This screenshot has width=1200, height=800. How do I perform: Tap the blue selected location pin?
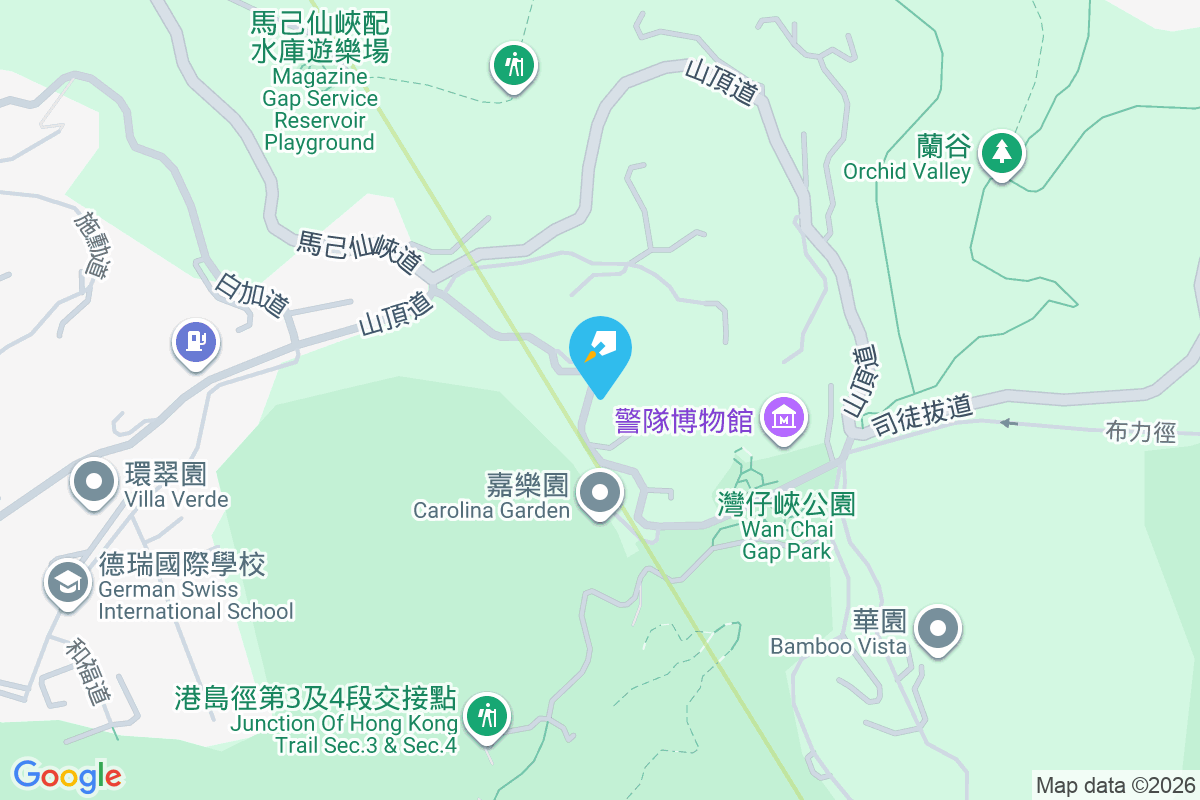click(x=600, y=352)
